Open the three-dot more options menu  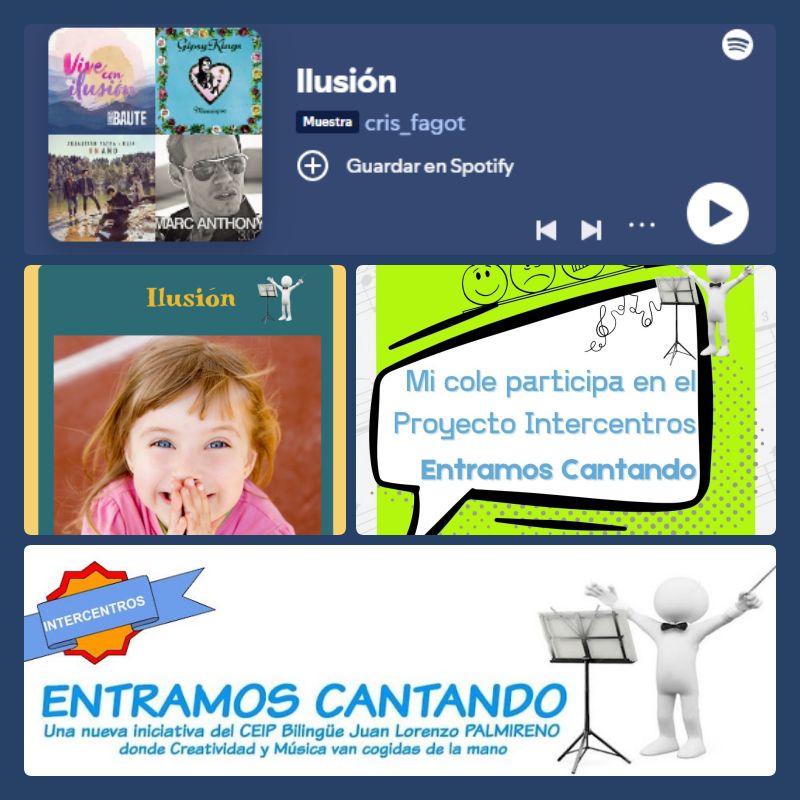tap(641, 225)
